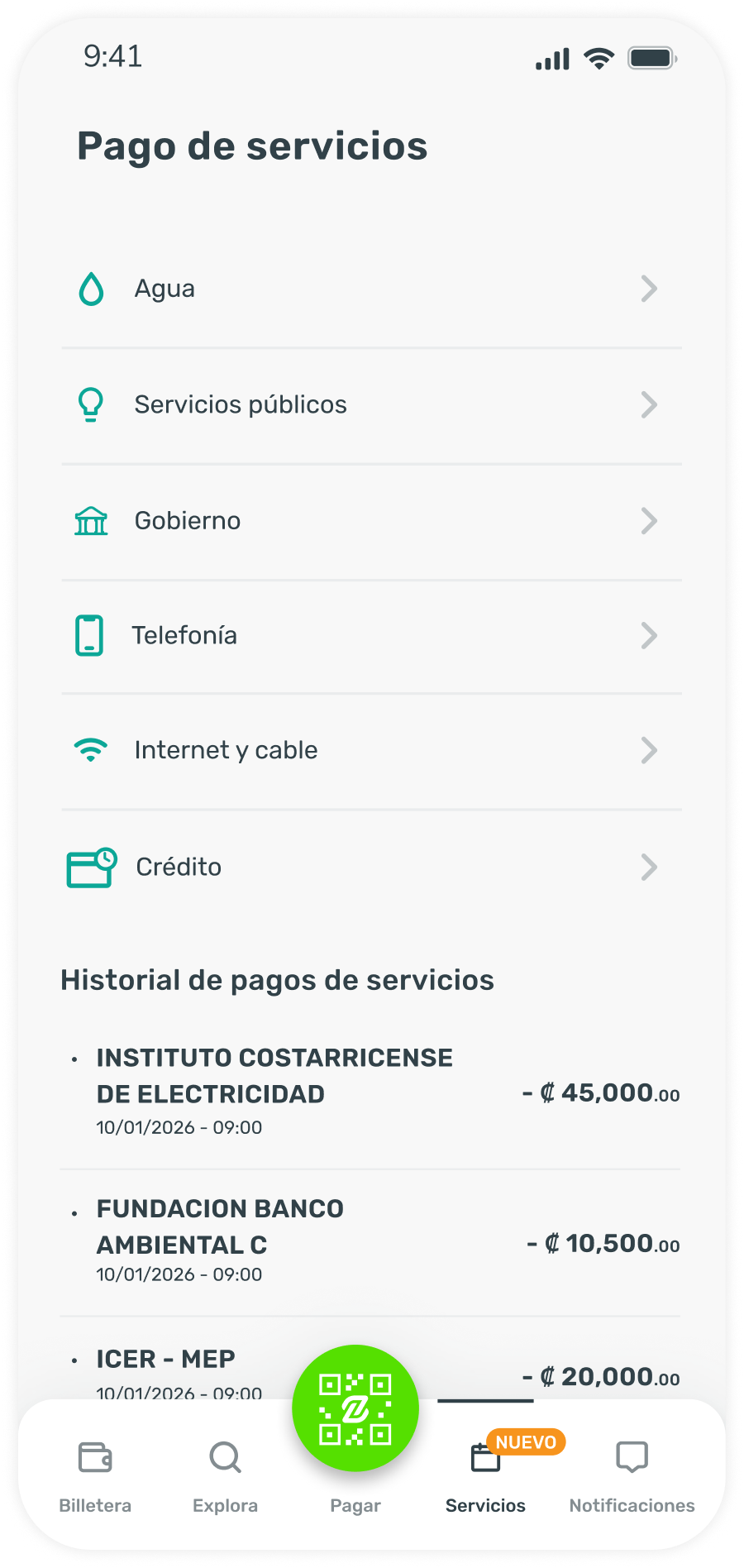
Task: Open the Agua service category
Action: (x=371, y=289)
